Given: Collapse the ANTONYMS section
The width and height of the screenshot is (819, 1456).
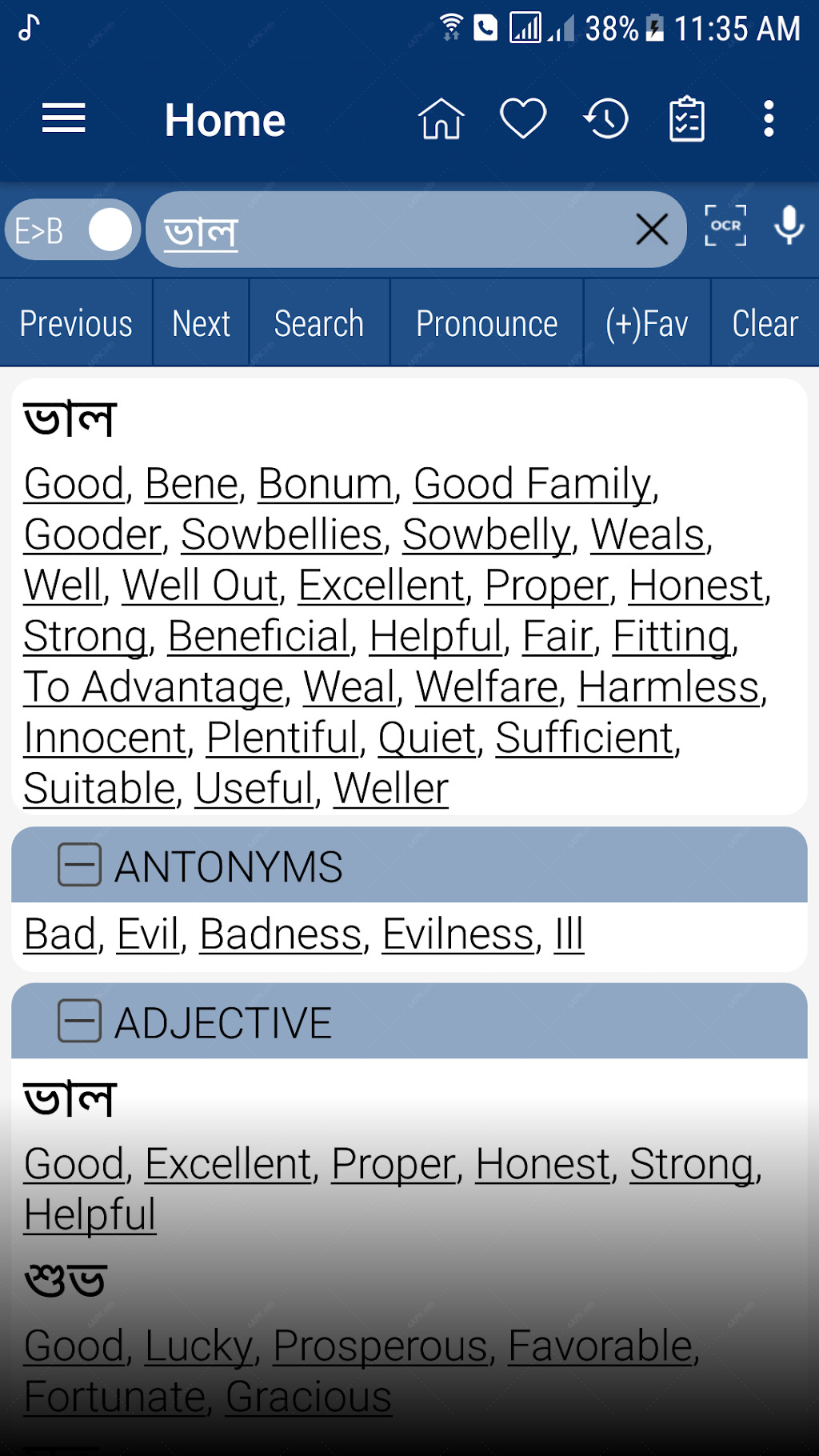Looking at the screenshot, I should click(x=79, y=865).
